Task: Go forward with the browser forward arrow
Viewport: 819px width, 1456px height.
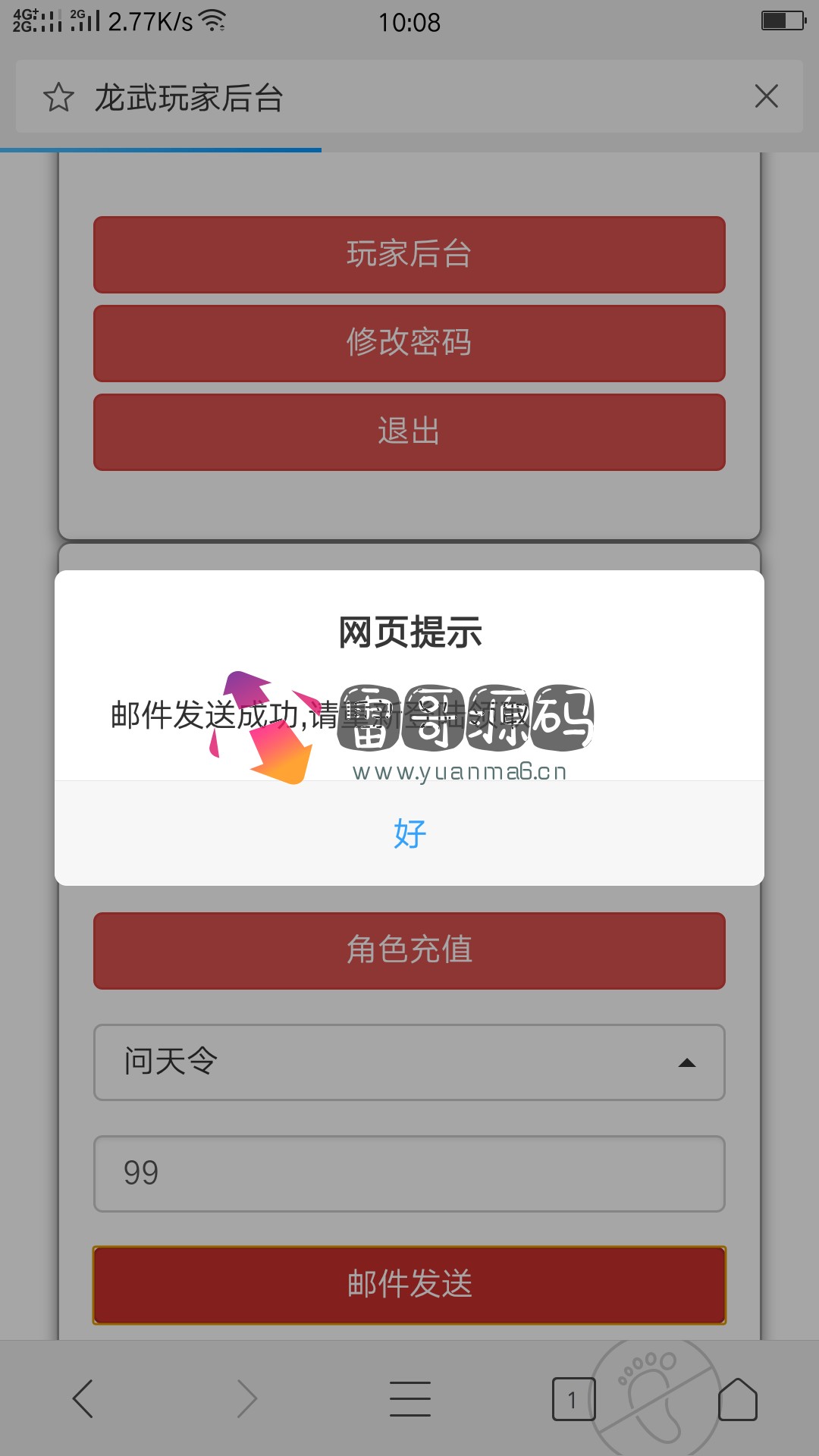Action: (x=246, y=1398)
